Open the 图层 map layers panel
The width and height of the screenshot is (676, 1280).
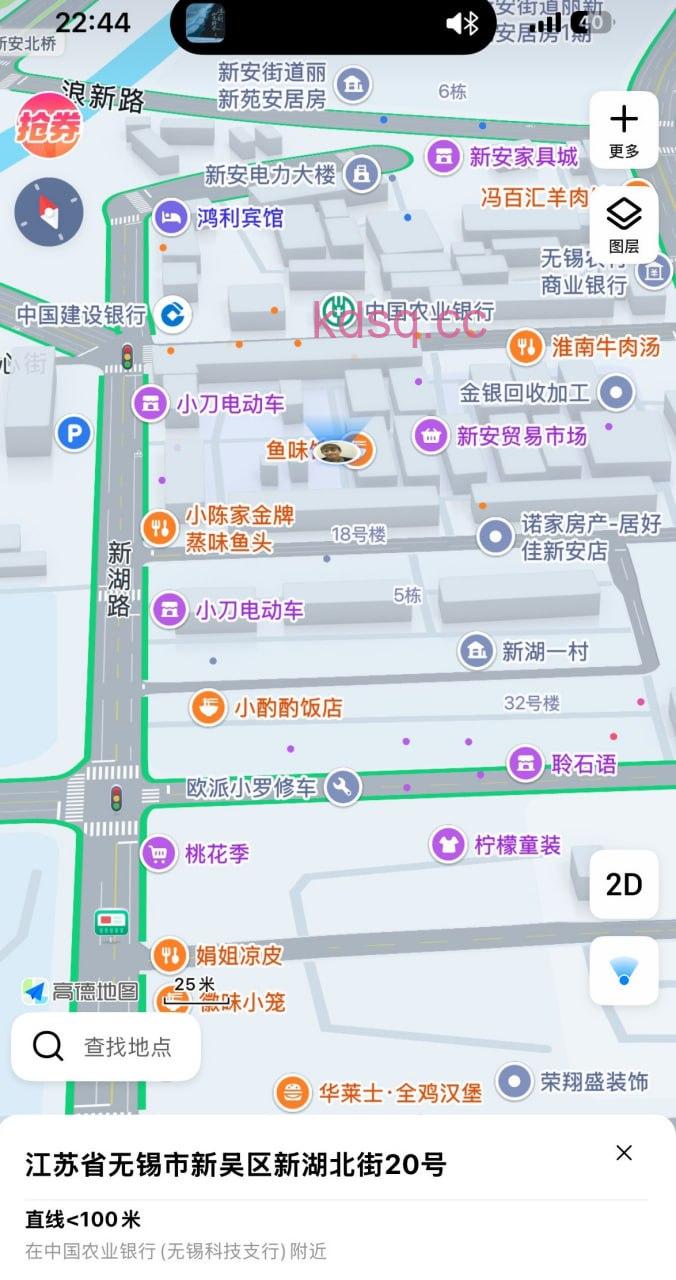coord(624,225)
